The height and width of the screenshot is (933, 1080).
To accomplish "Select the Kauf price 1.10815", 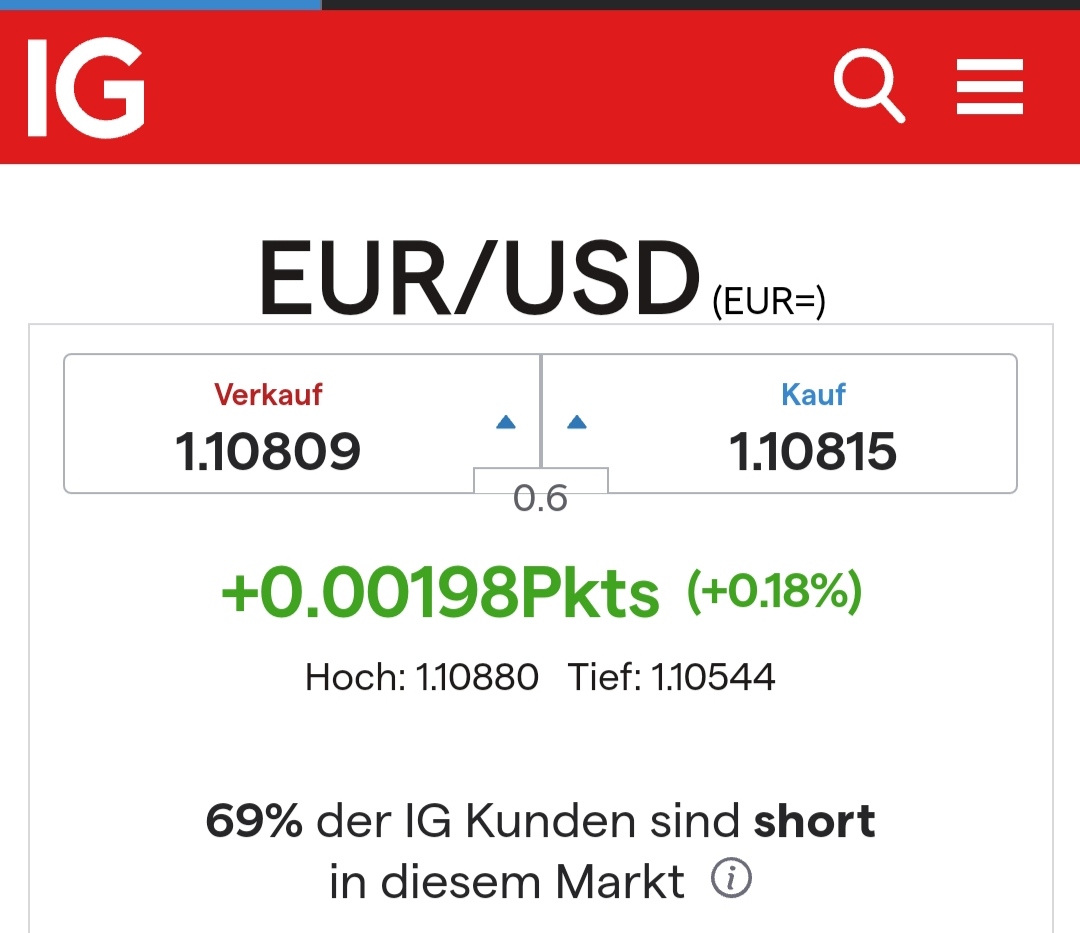I will point(812,452).
